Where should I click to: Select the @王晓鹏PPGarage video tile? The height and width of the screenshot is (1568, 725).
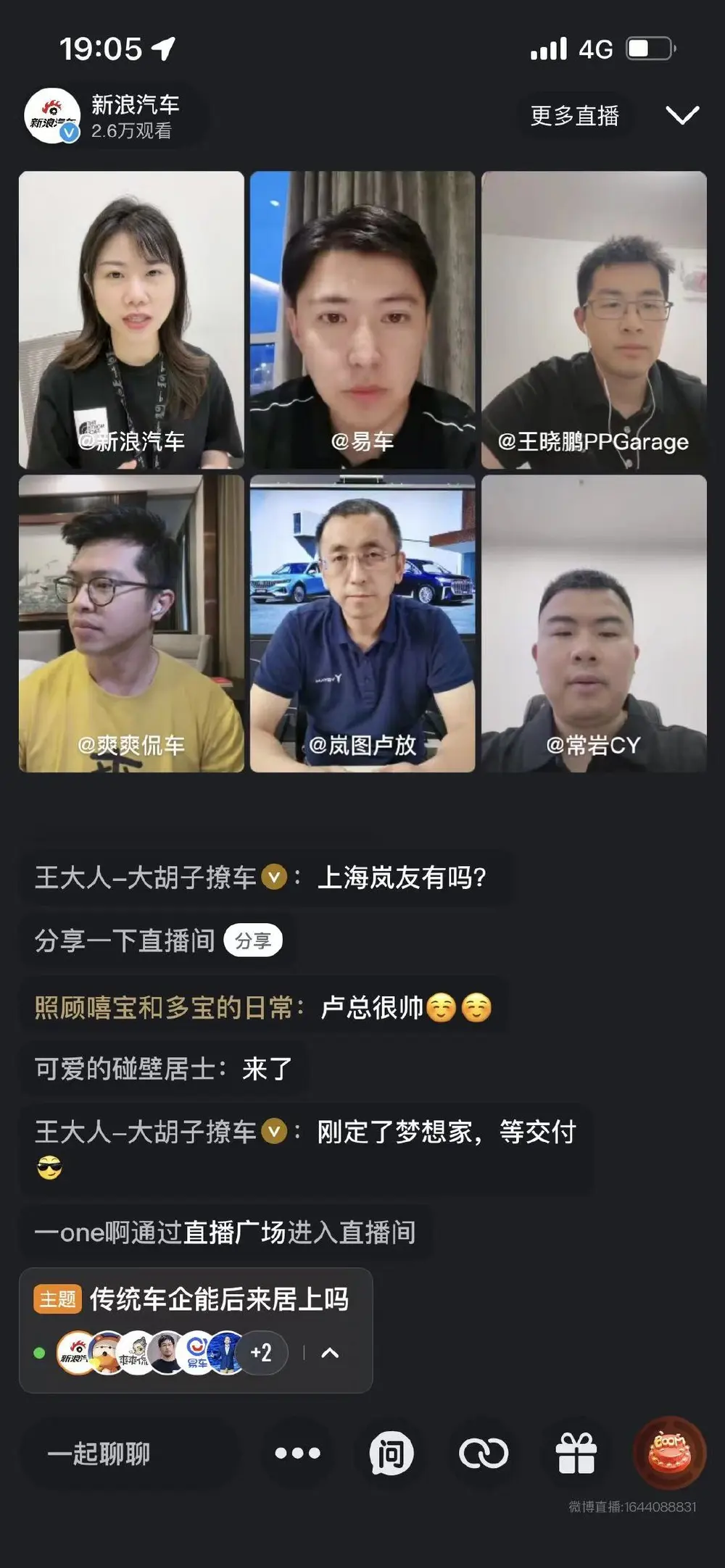594,320
